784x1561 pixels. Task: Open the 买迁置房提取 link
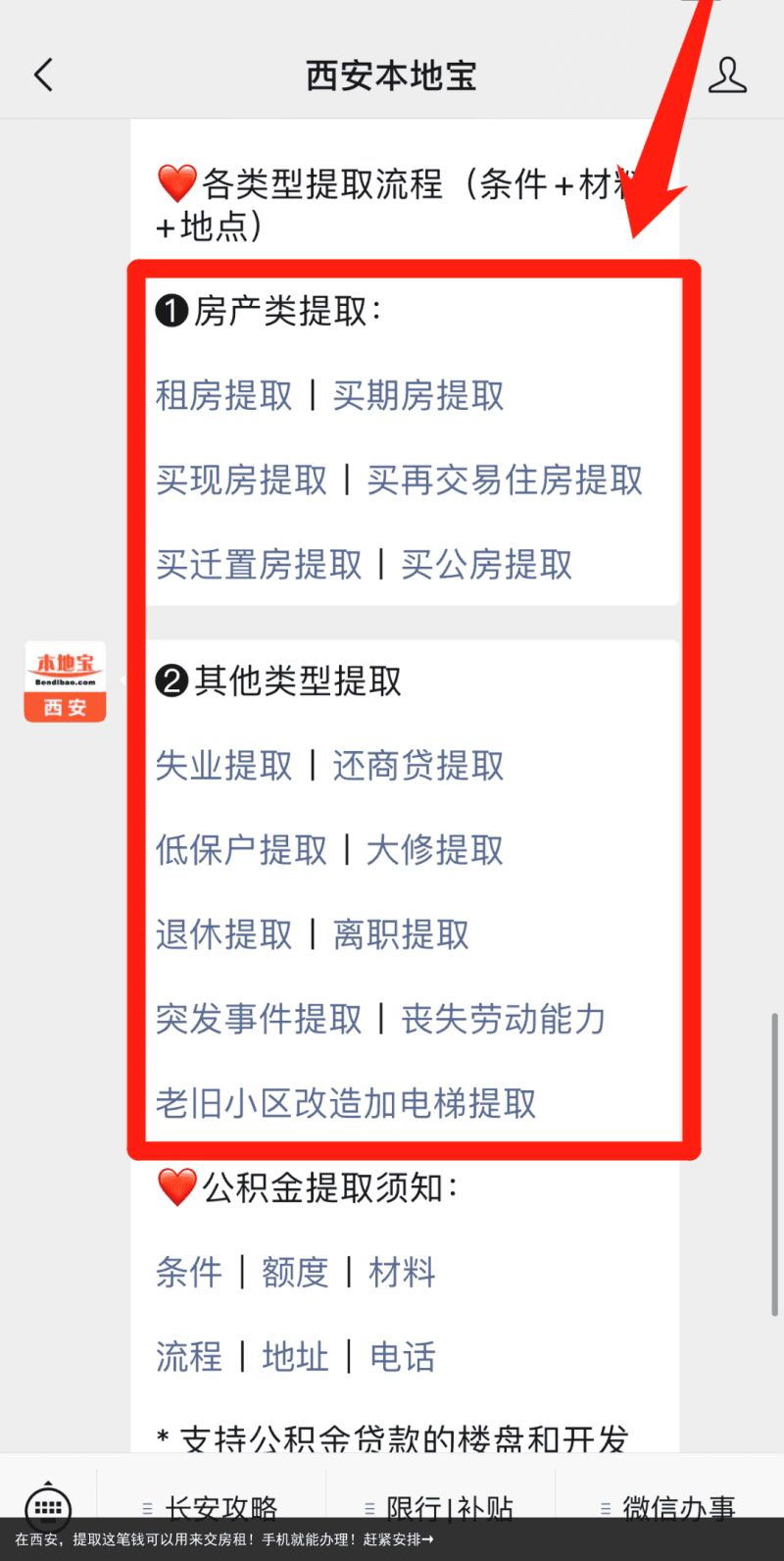(259, 564)
